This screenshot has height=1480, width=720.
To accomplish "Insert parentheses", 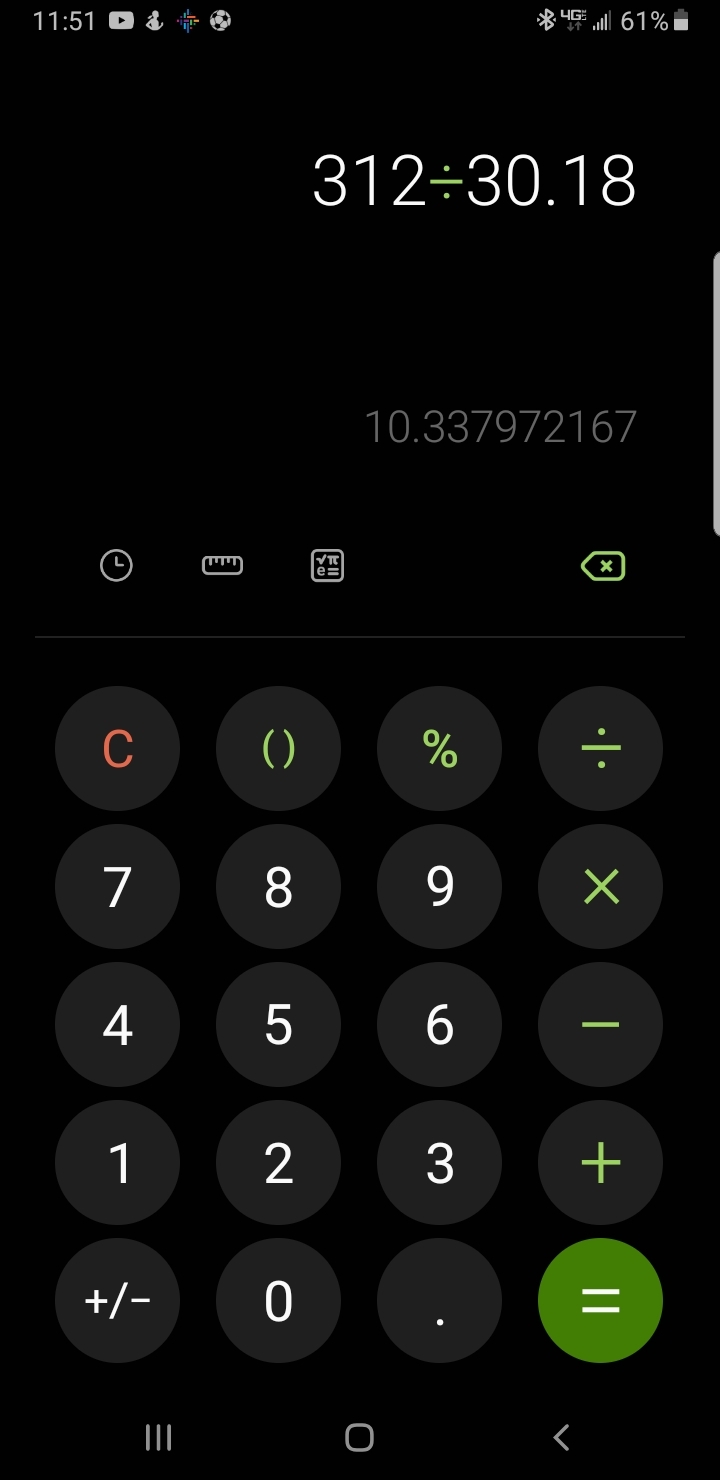I will tap(279, 748).
